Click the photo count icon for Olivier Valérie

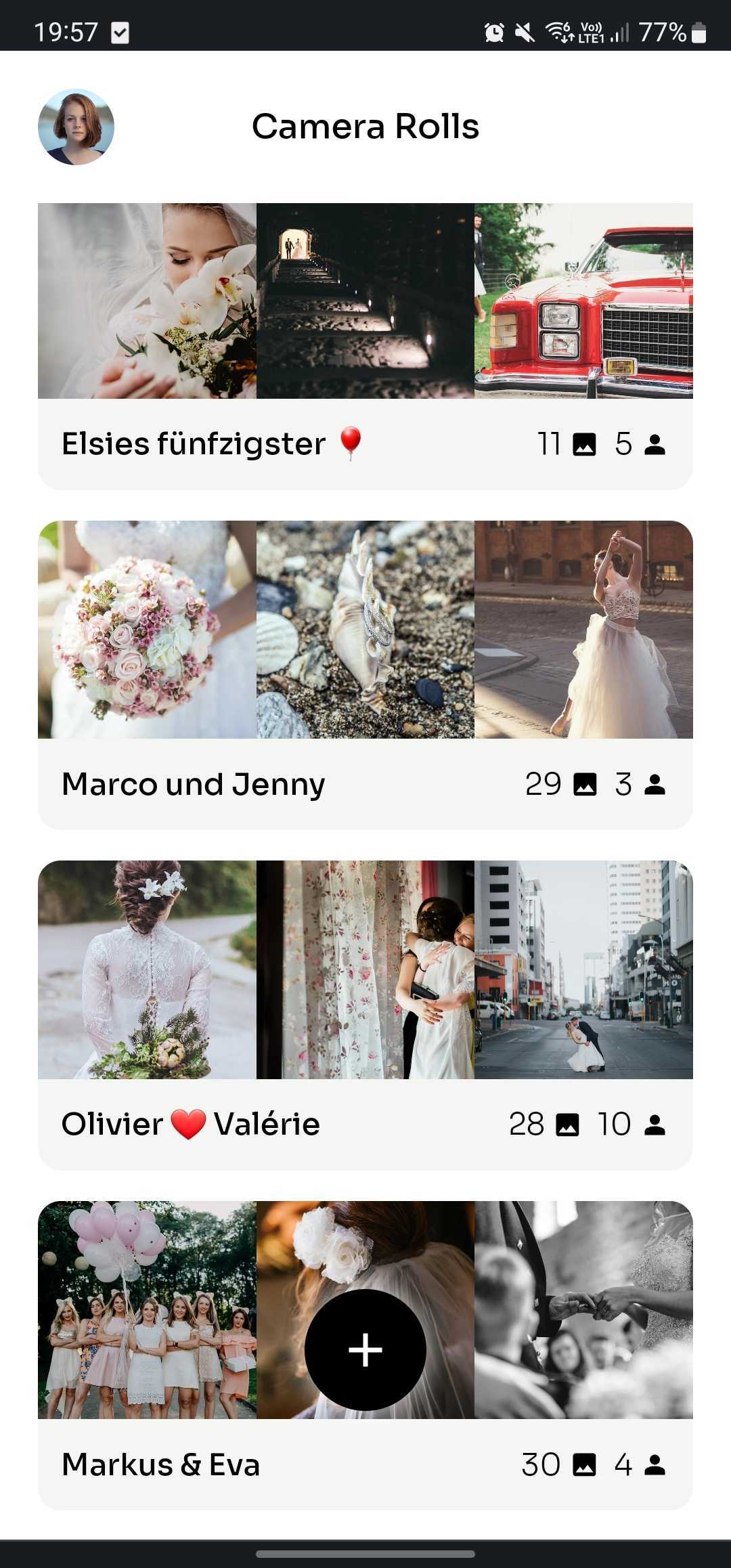pyautogui.click(x=567, y=1124)
